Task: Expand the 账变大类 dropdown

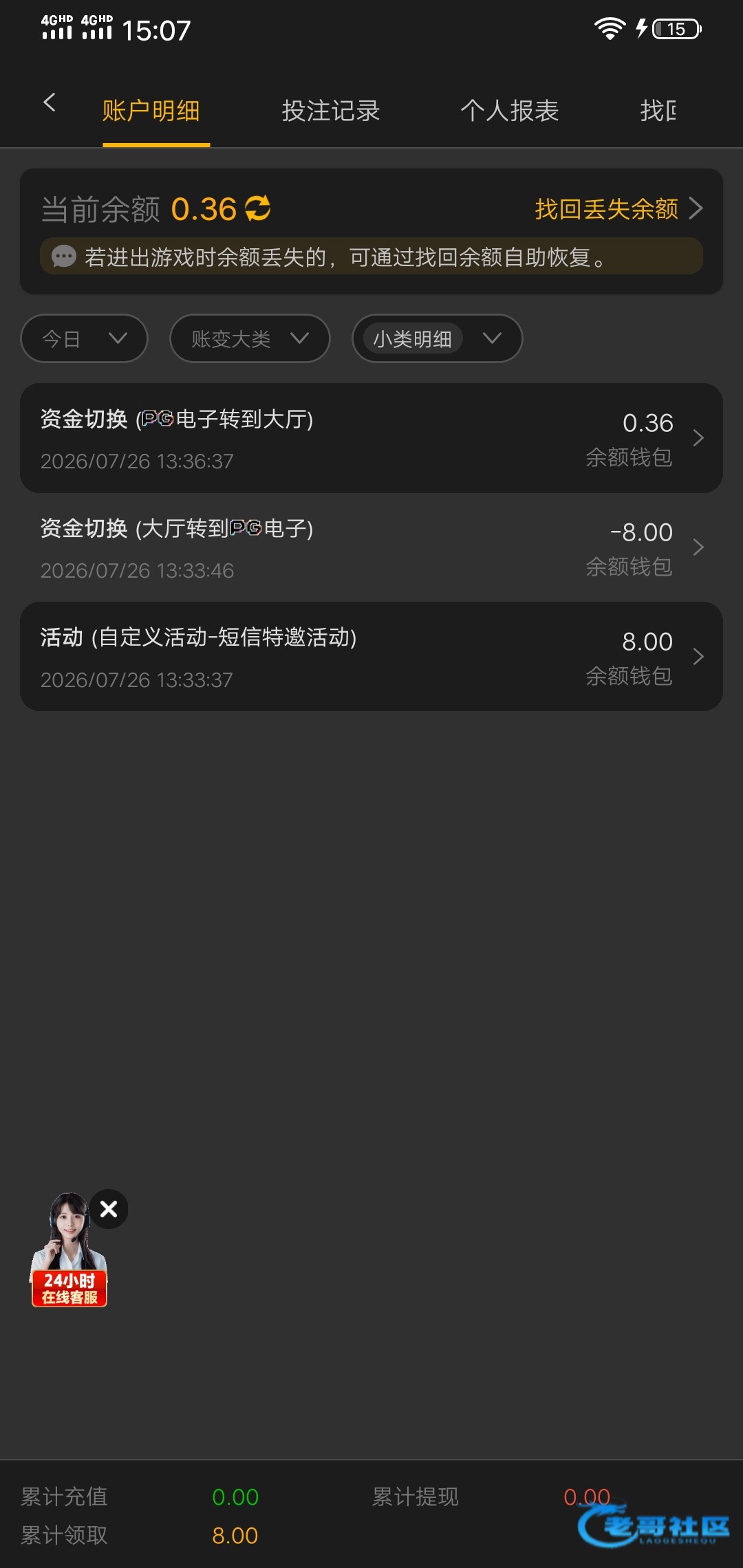Action: [250, 338]
